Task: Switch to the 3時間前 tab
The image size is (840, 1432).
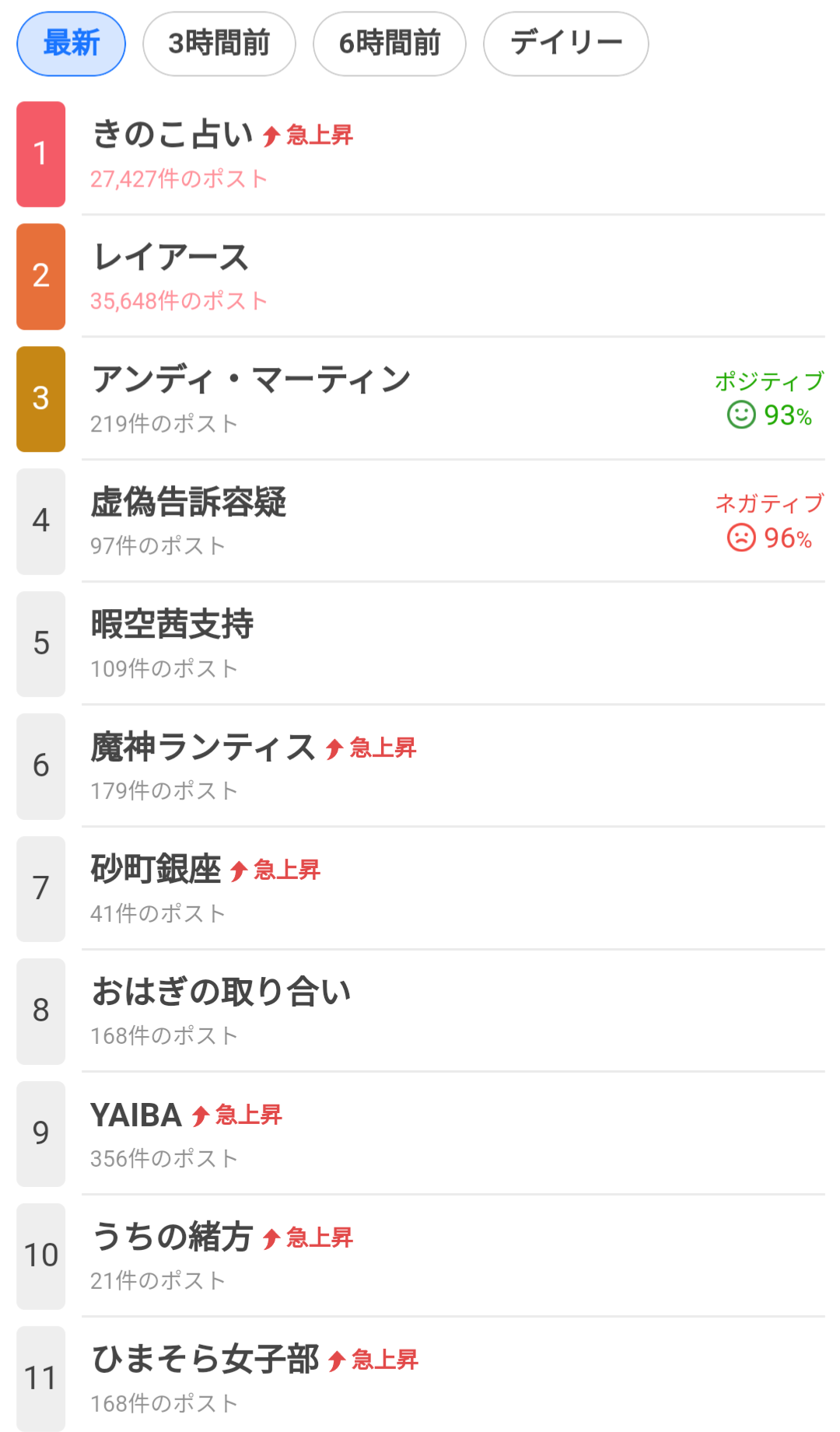Action: tap(219, 44)
